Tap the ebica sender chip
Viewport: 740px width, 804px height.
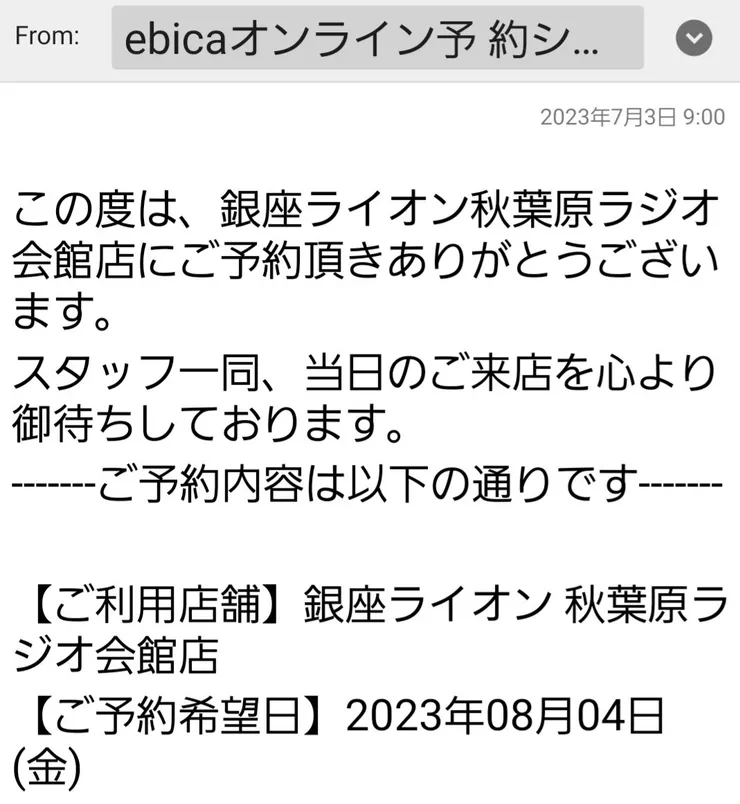(x=377, y=38)
